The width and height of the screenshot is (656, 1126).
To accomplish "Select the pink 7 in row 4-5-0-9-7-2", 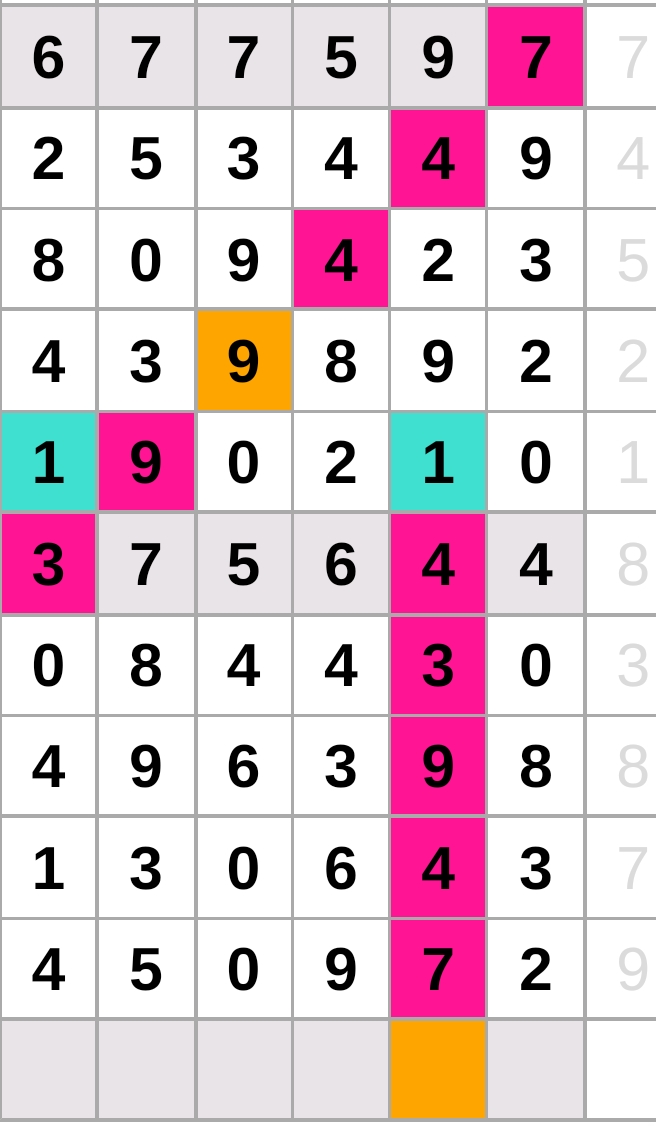I will 438,969.
